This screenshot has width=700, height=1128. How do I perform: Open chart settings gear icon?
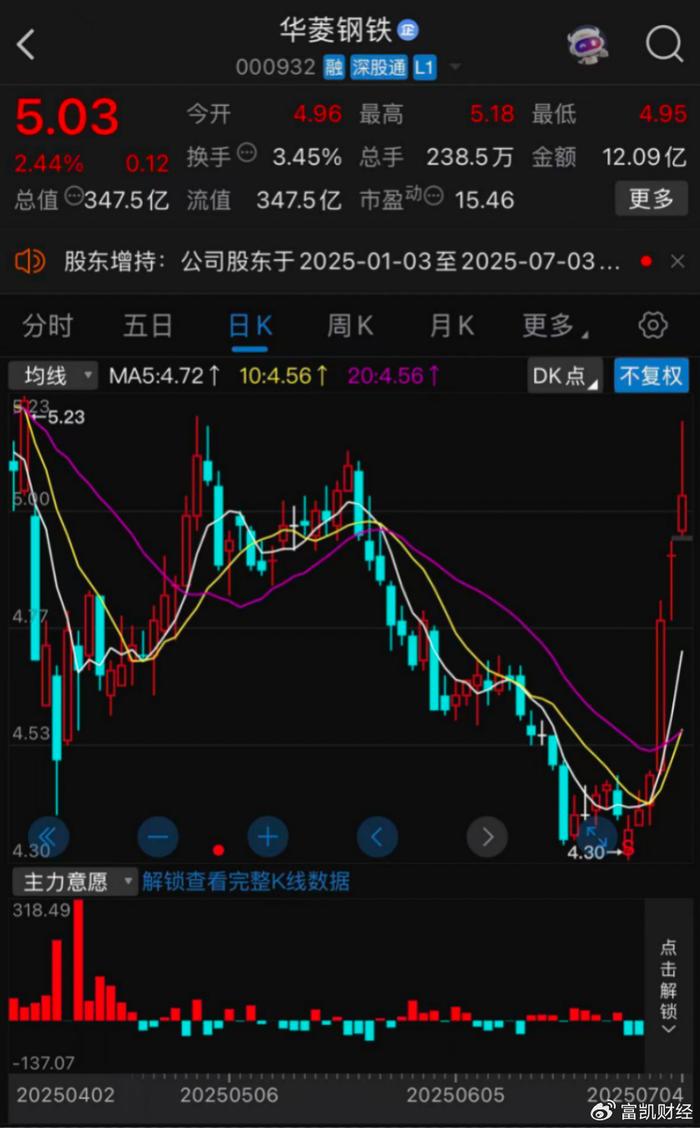(x=653, y=325)
